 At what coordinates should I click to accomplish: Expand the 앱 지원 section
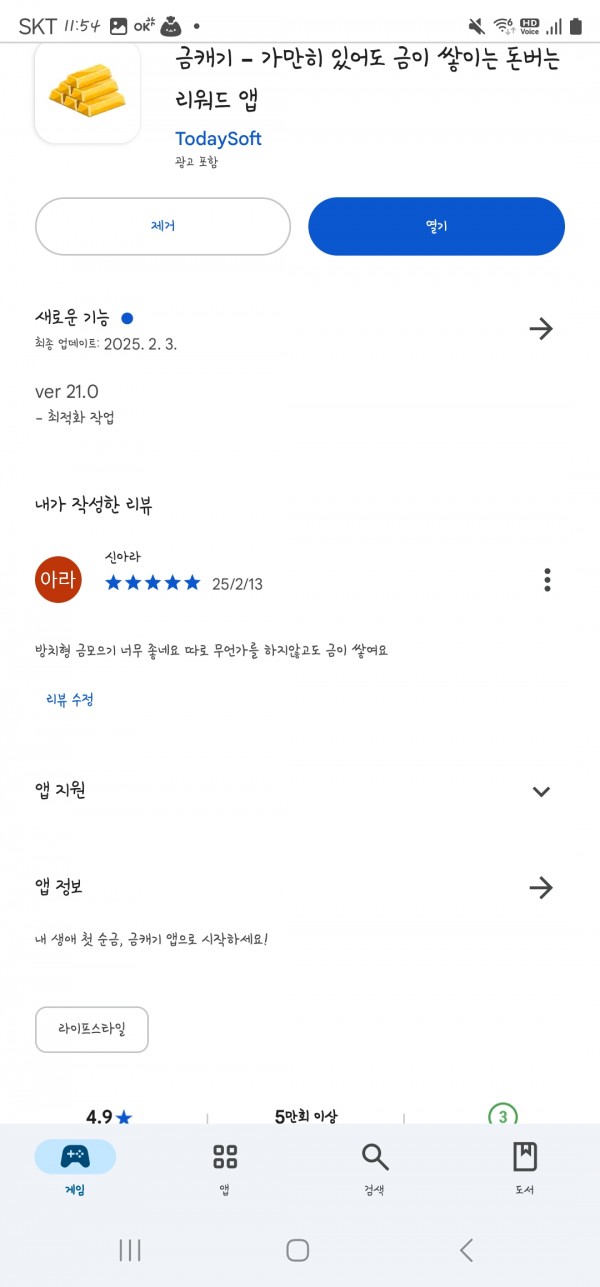tap(541, 792)
